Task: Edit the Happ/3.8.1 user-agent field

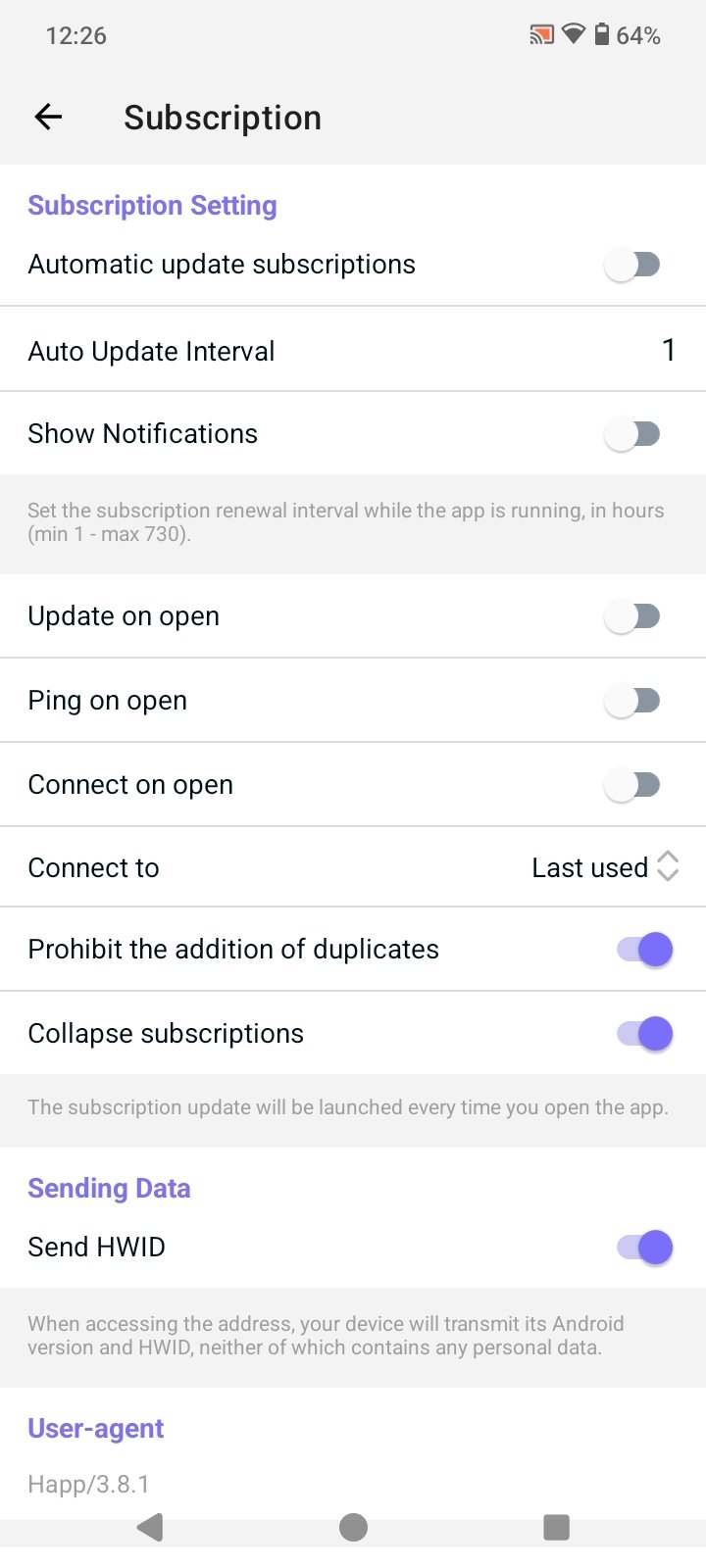Action: click(x=88, y=1484)
